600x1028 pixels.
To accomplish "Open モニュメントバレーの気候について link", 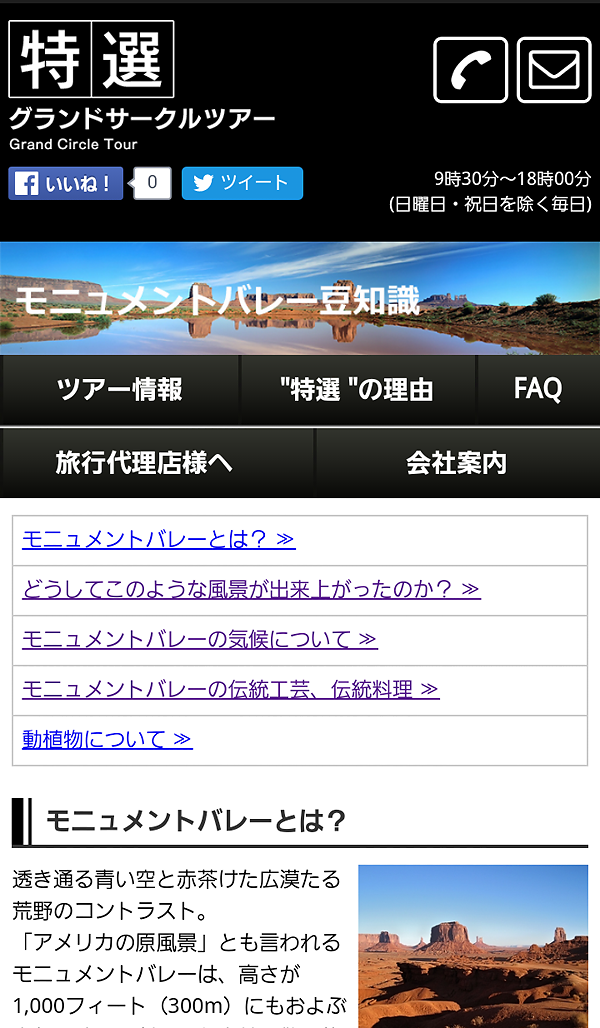I will (199, 640).
